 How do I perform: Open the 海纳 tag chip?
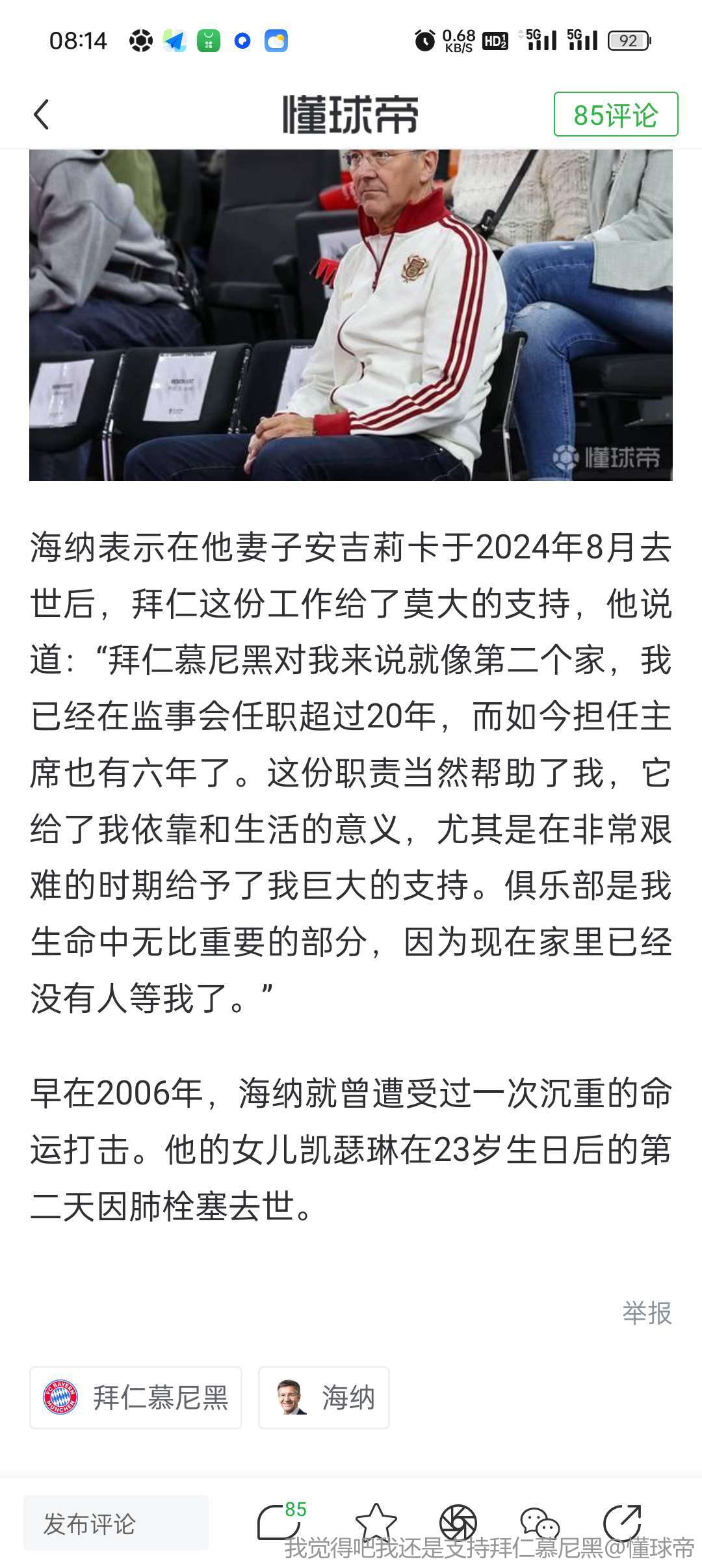324,1397
